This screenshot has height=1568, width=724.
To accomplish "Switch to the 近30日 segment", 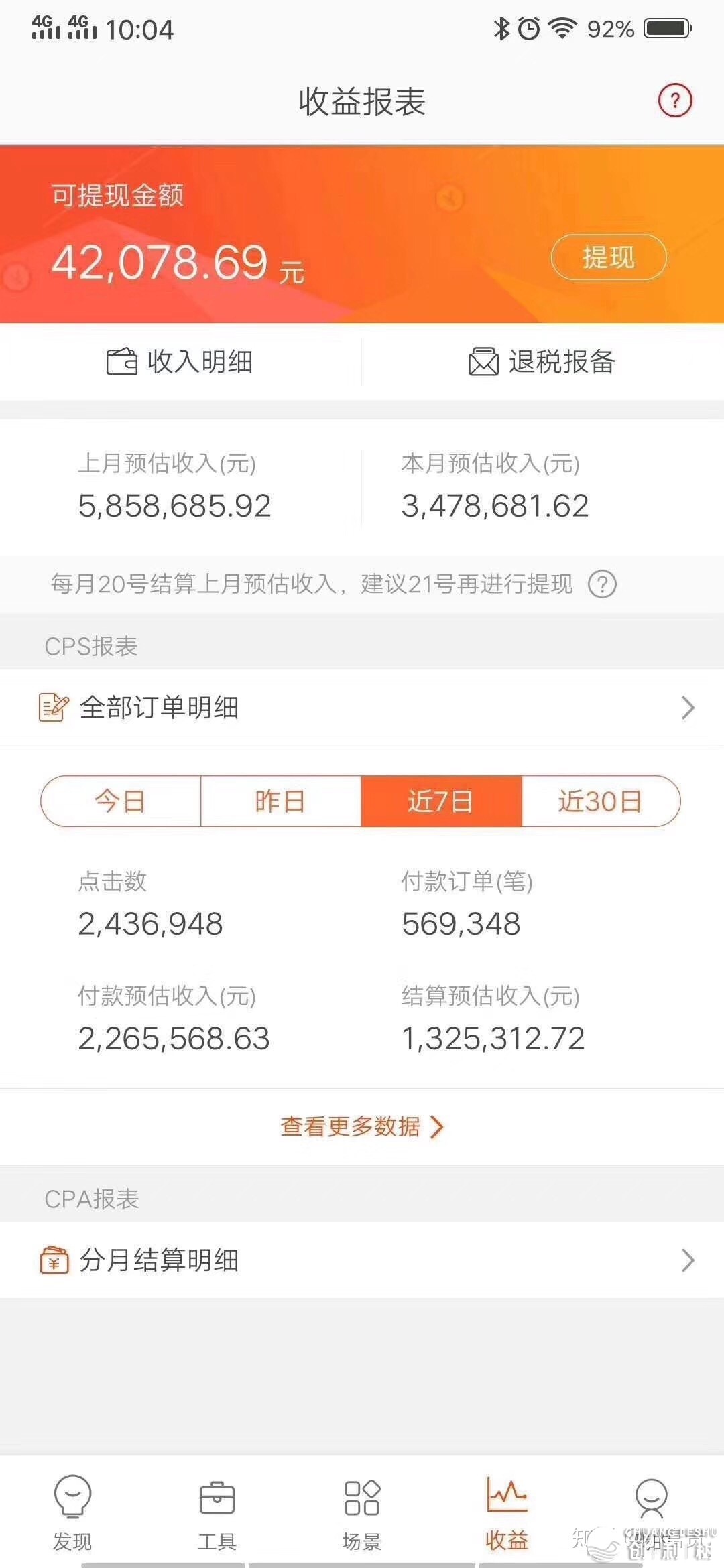I will [x=600, y=801].
